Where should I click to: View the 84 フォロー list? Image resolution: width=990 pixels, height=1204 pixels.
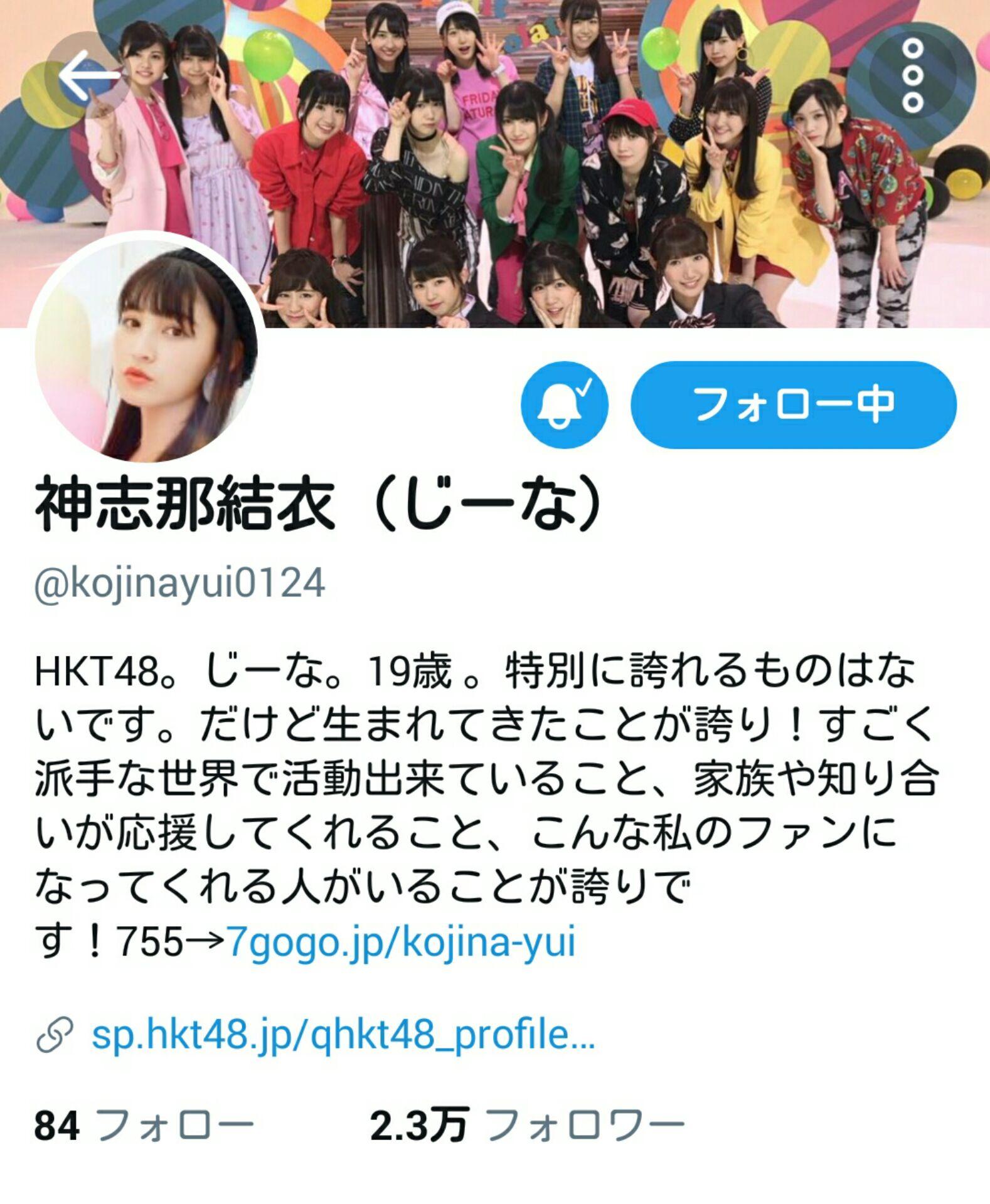[x=143, y=1125]
